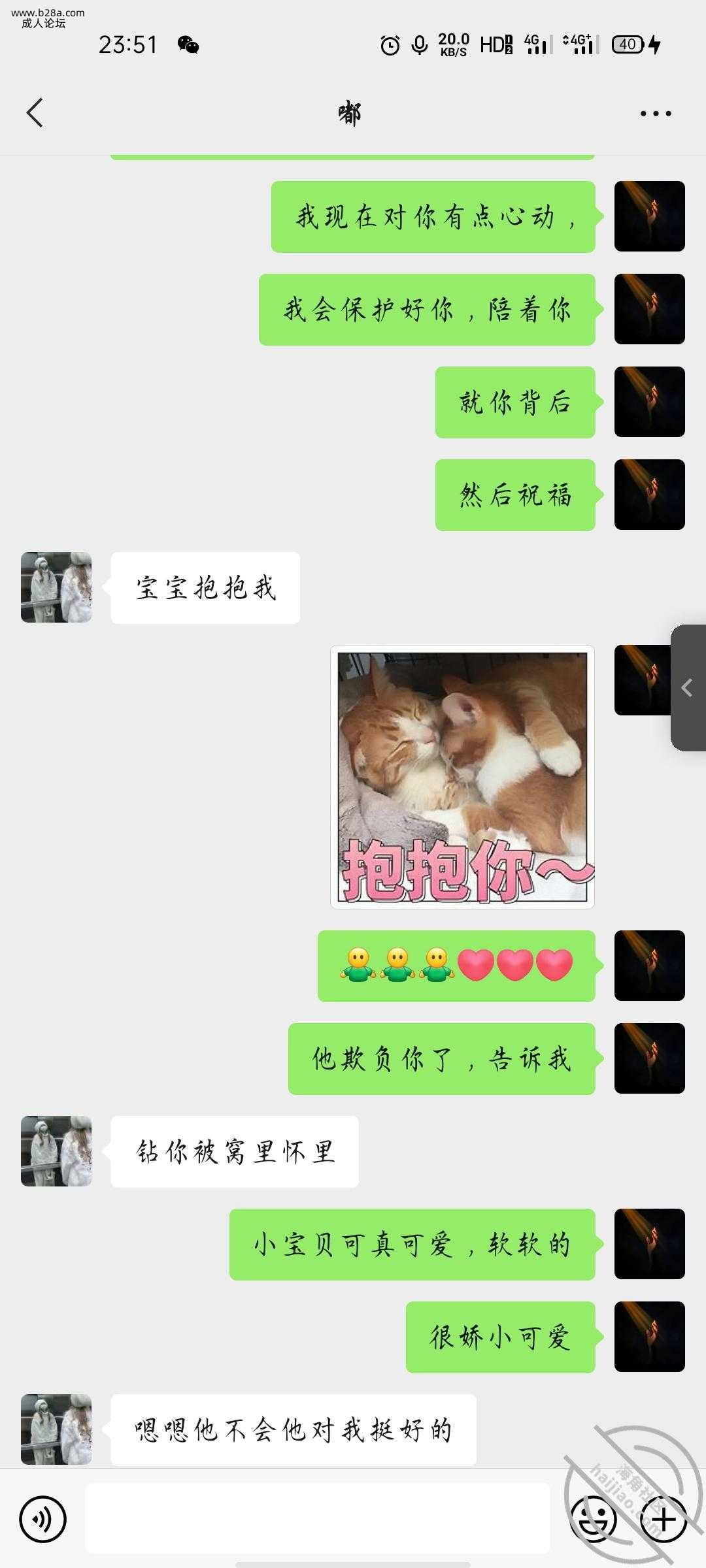Open the plus attachment menu
Viewport: 706px width, 1568px height.
click(x=663, y=1519)
